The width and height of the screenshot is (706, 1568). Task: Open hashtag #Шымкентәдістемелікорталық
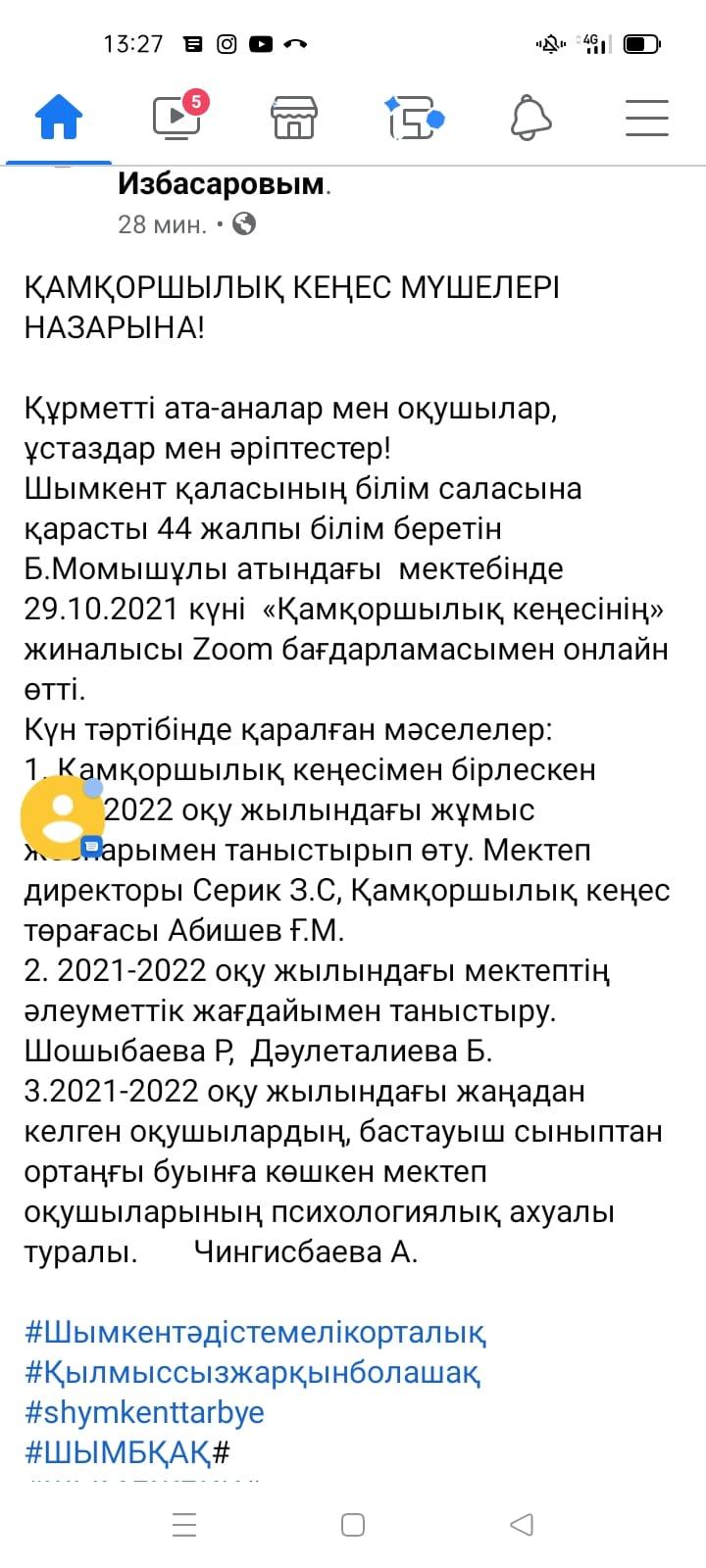coord(255,1333)
